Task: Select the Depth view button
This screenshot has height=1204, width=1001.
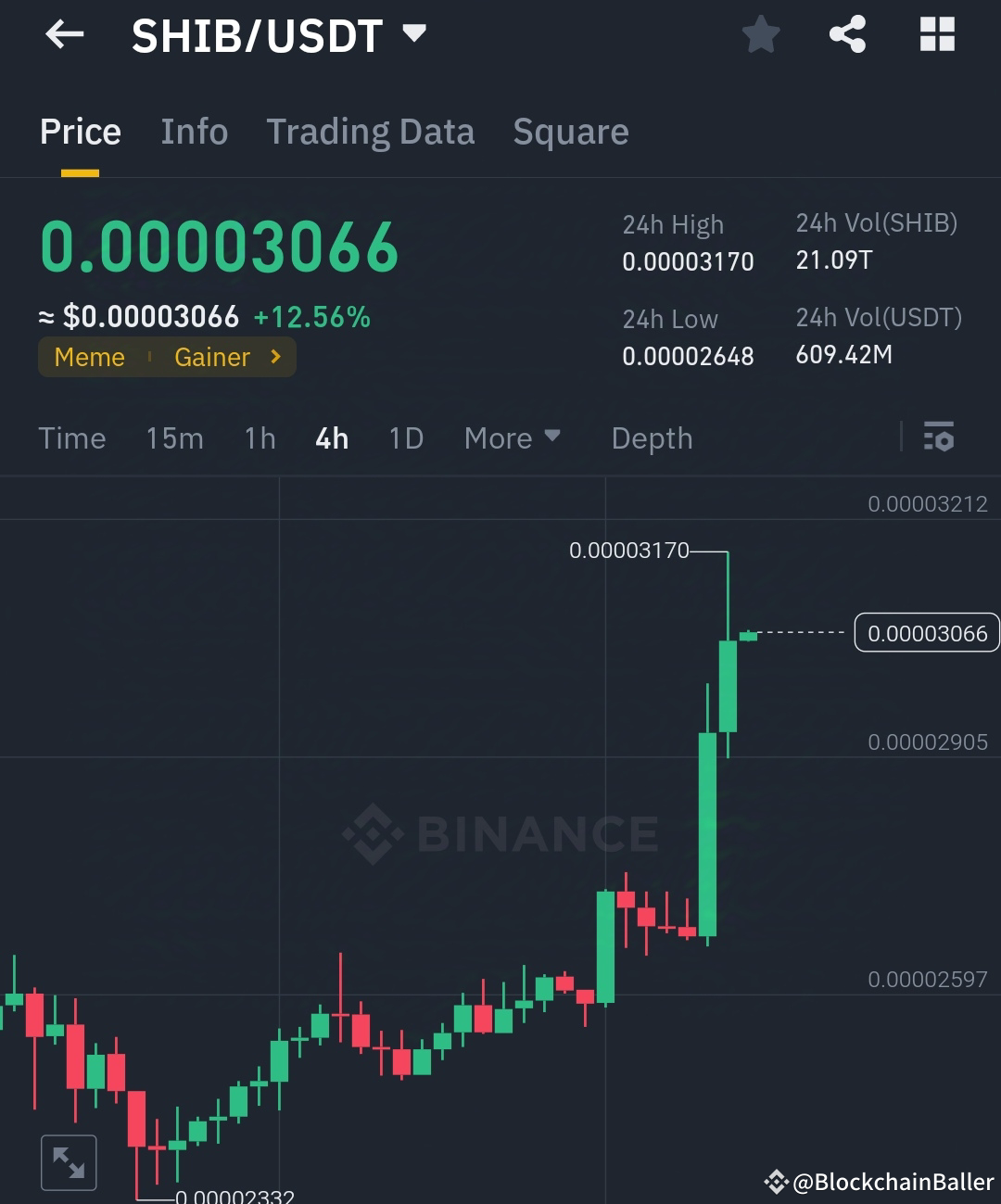Action: coord(652,437)
